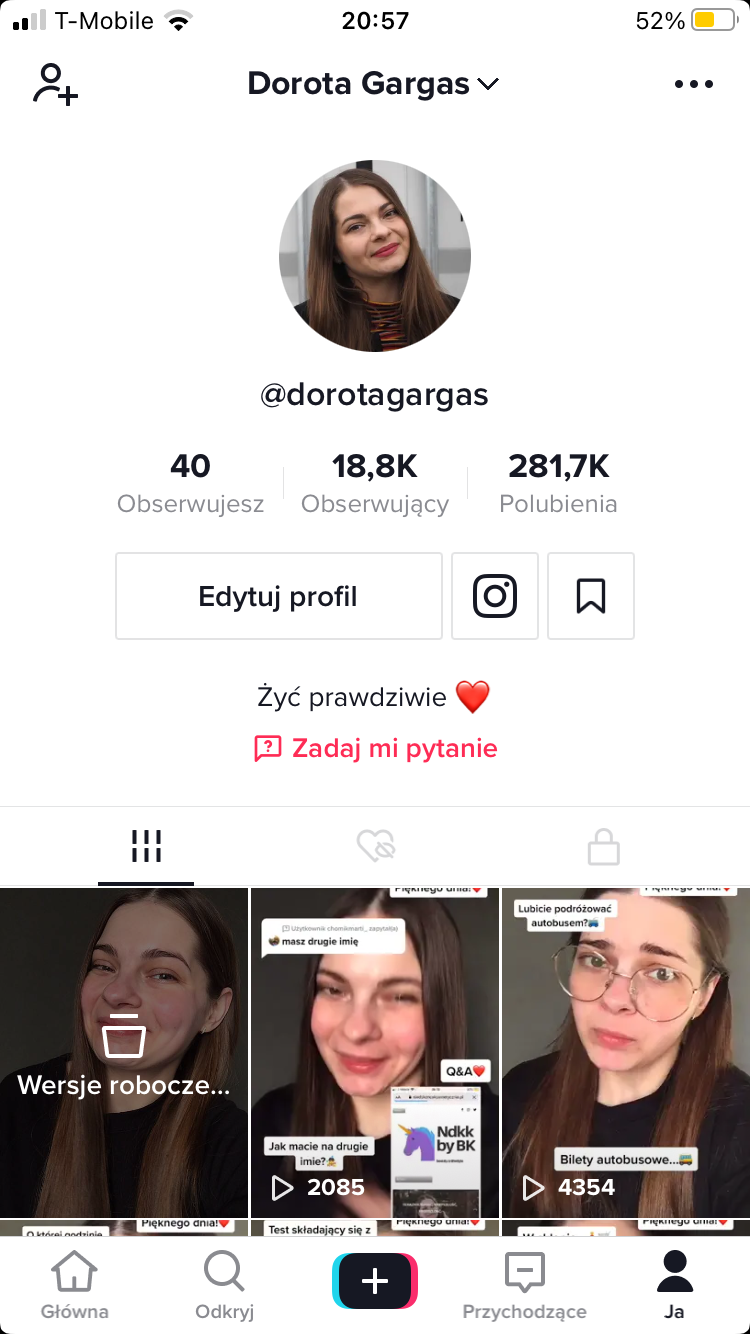Open saved bookmarks
Screen dimensions: 750x1334
point(591,597)
